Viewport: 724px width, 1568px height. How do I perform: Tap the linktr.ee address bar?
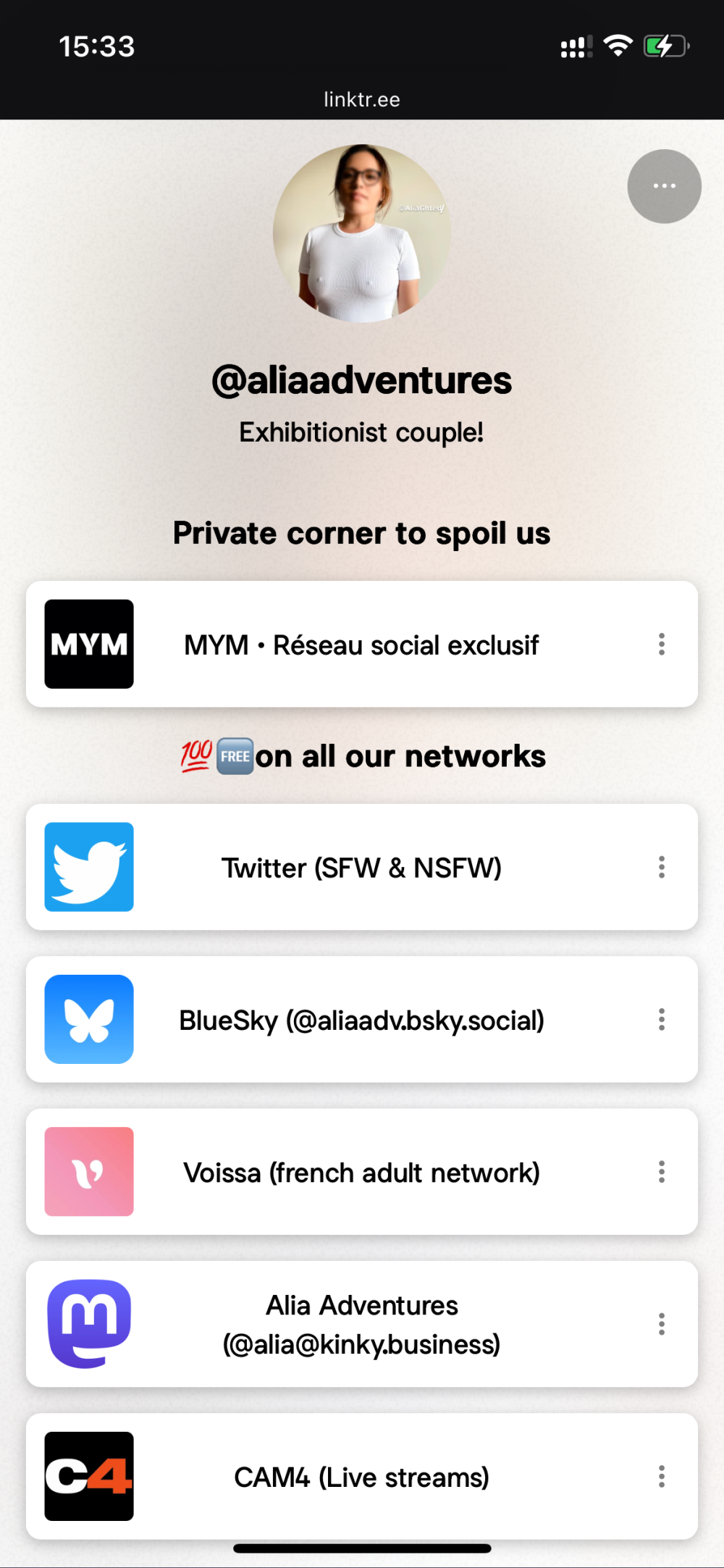[361, 99]
